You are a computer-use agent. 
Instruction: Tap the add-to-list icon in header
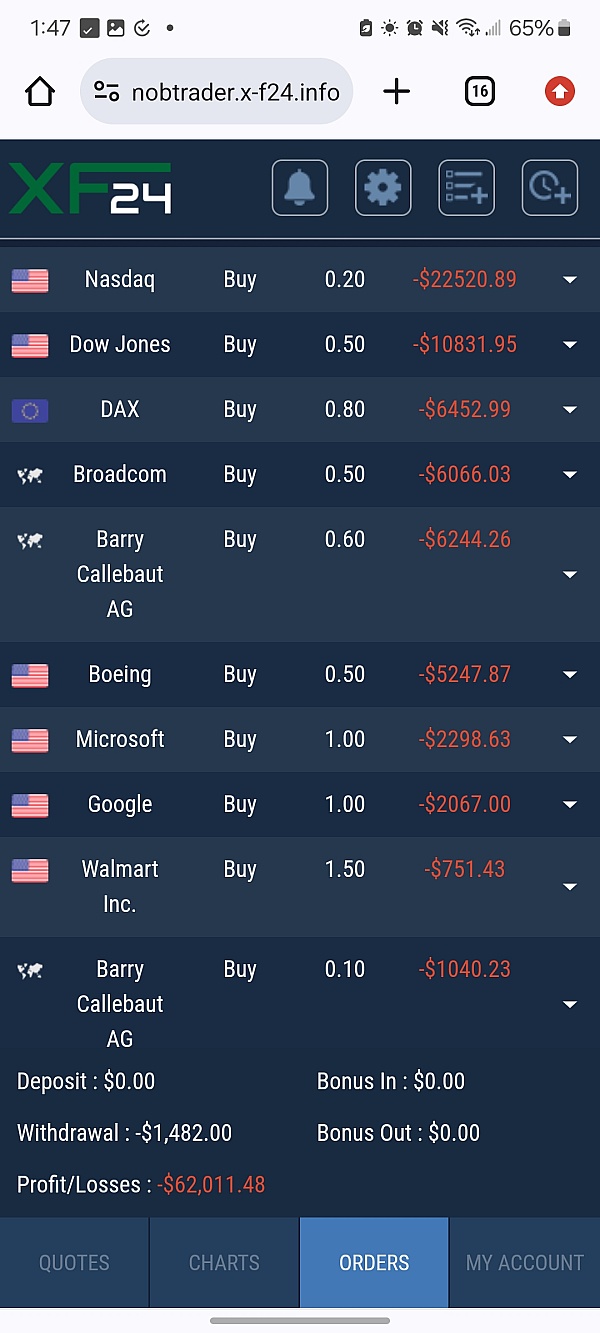pos(466,188)
